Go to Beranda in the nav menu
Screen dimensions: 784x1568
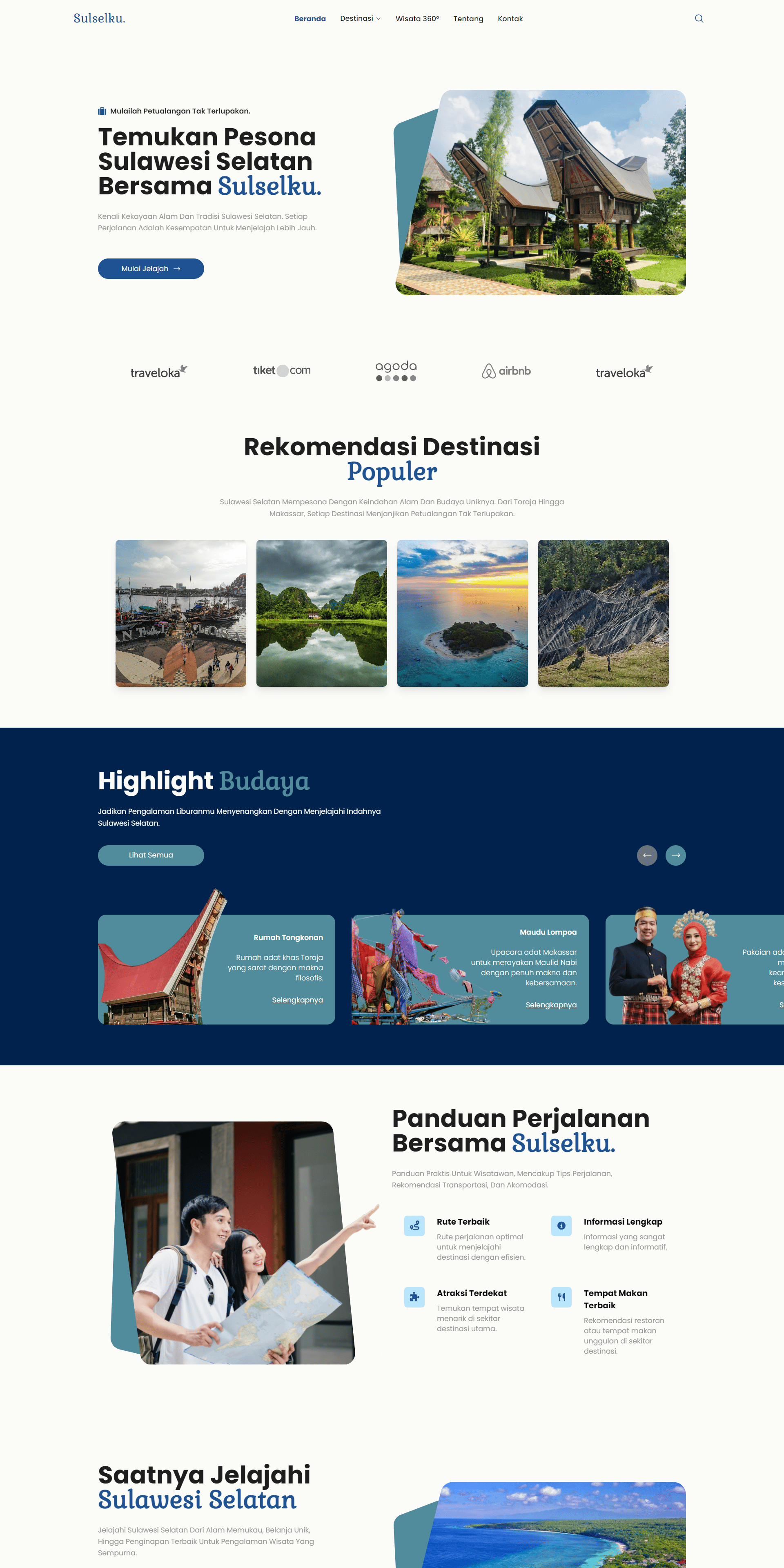[310, 19]
